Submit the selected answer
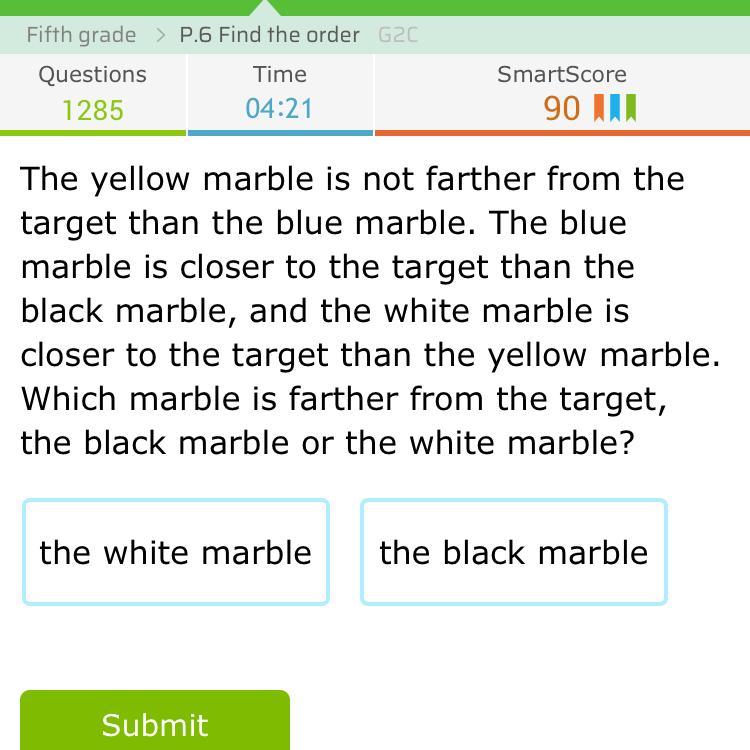Screen dimensions: 750x750 click(x=155, y=720)
